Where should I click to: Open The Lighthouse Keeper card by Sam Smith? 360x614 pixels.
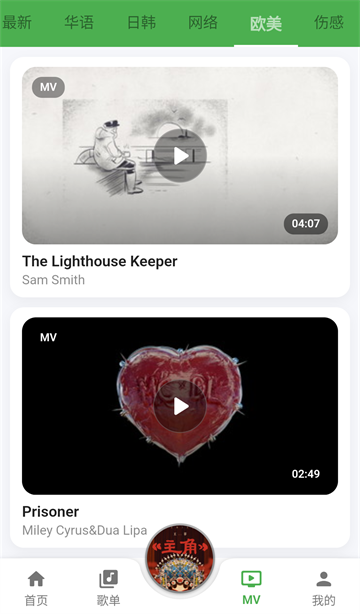tap(180, 177)
